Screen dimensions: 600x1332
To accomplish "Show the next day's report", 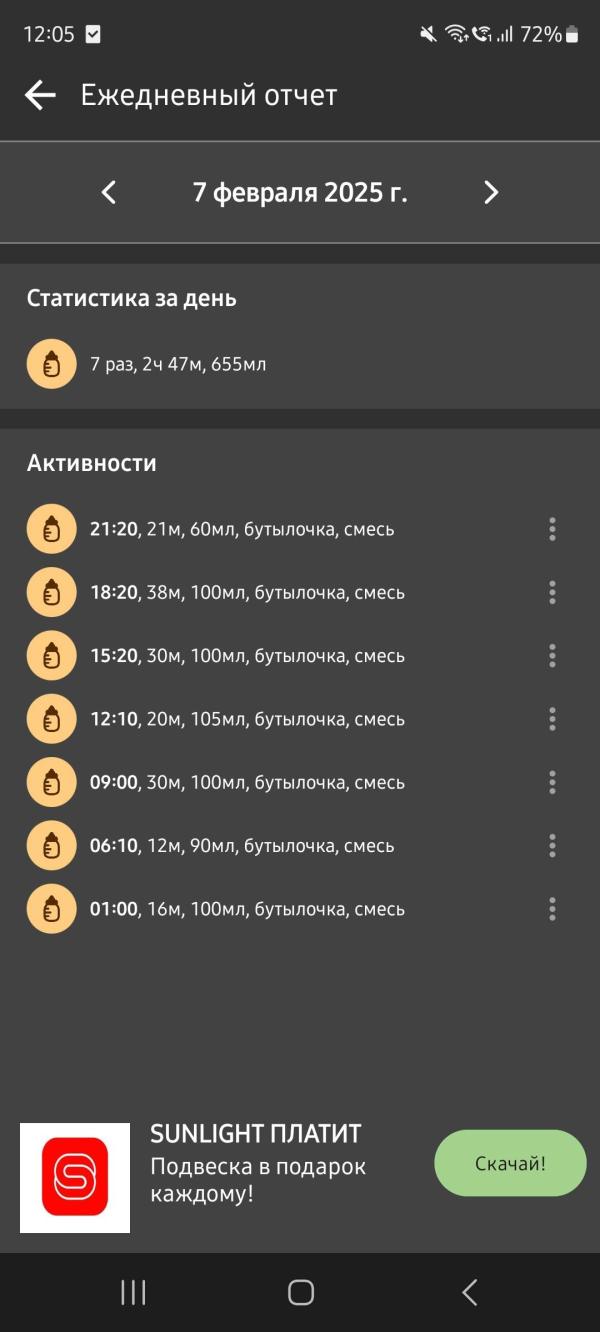I will (x=490, y=192).
